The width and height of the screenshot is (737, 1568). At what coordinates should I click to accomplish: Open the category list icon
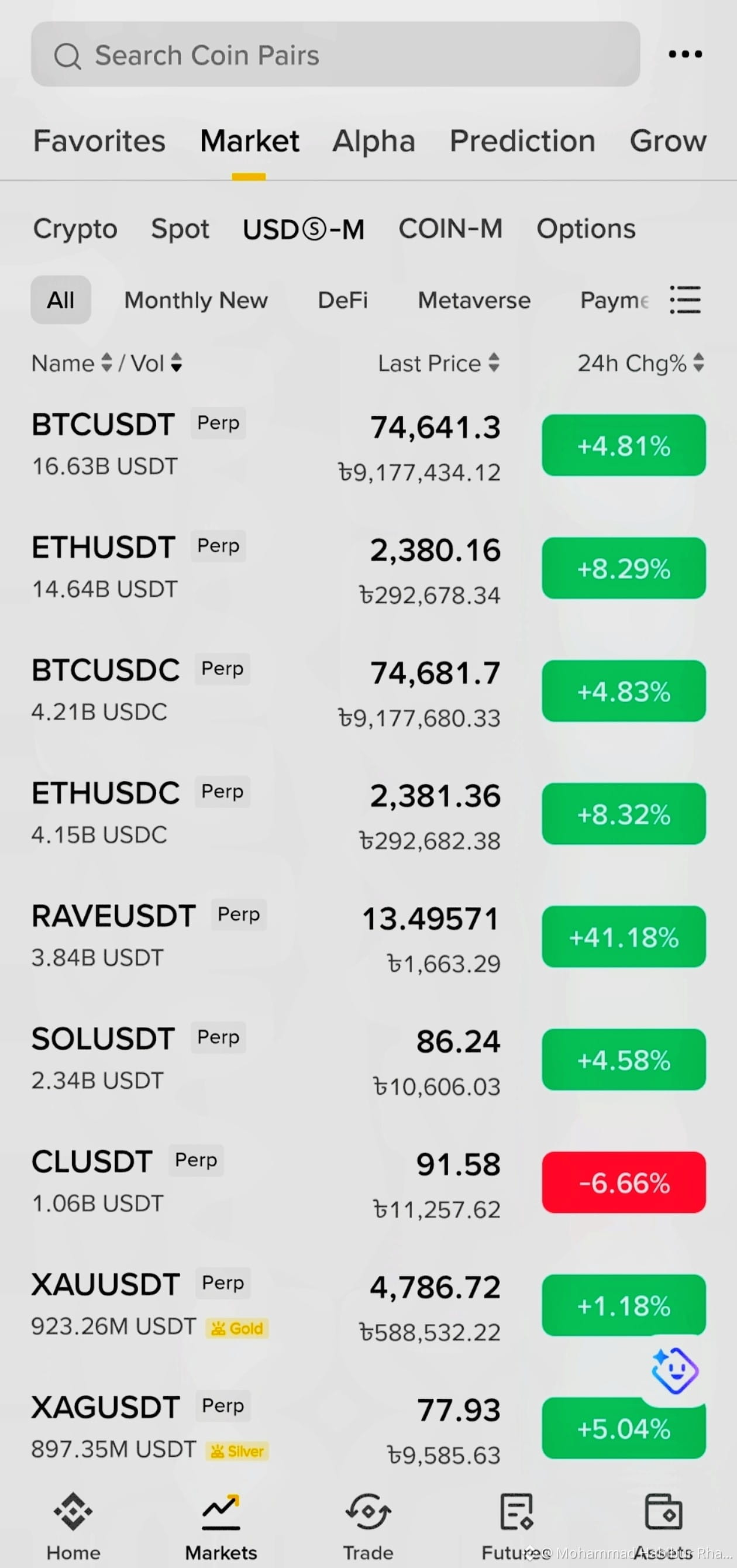[686, 300]
